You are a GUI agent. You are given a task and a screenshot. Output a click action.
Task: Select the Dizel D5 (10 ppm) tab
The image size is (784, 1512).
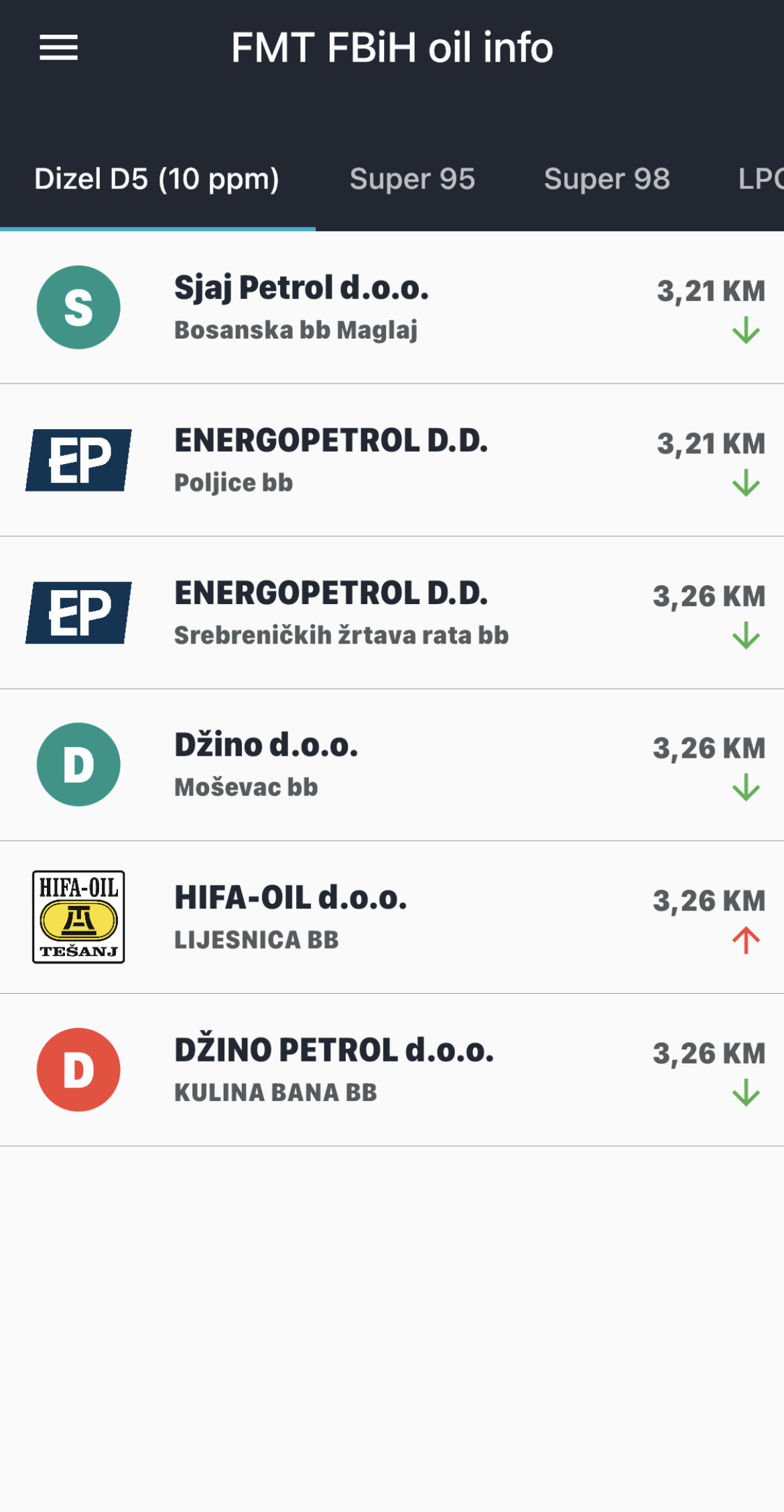(x=157, y=179)
